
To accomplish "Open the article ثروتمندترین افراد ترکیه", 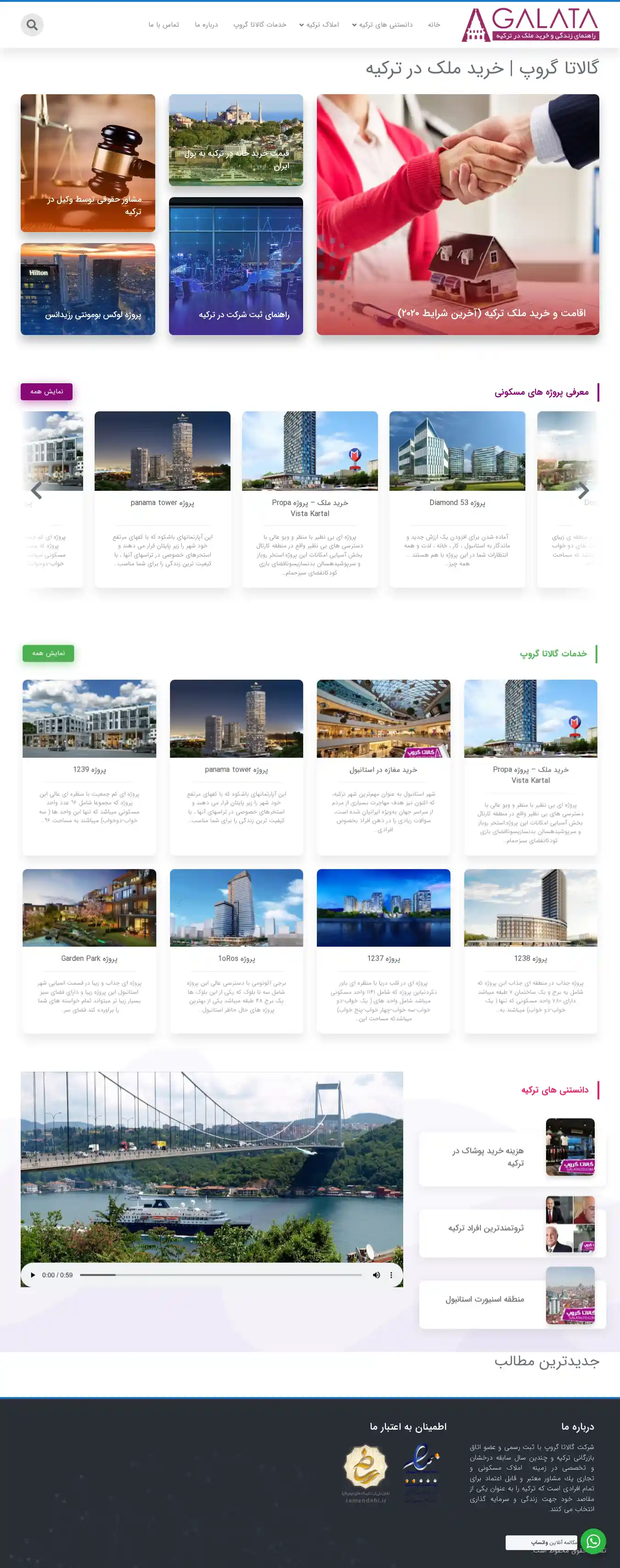I will click(x=485, y=1228).
